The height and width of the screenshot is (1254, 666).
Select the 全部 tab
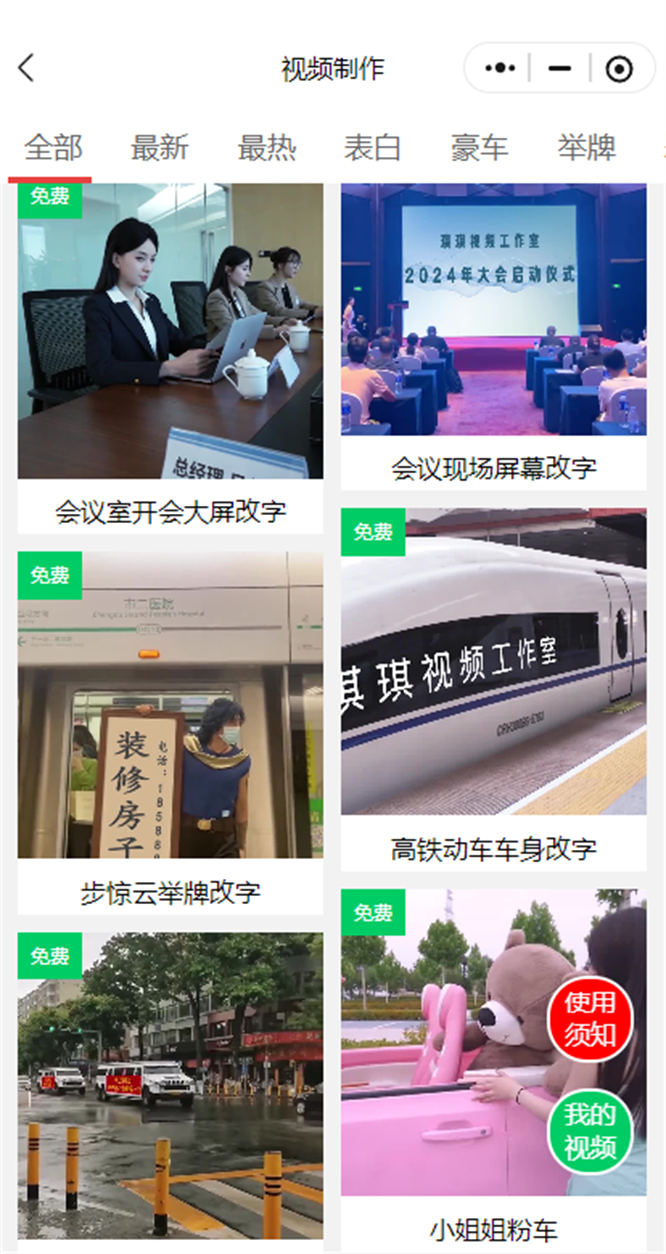(53, 148)
